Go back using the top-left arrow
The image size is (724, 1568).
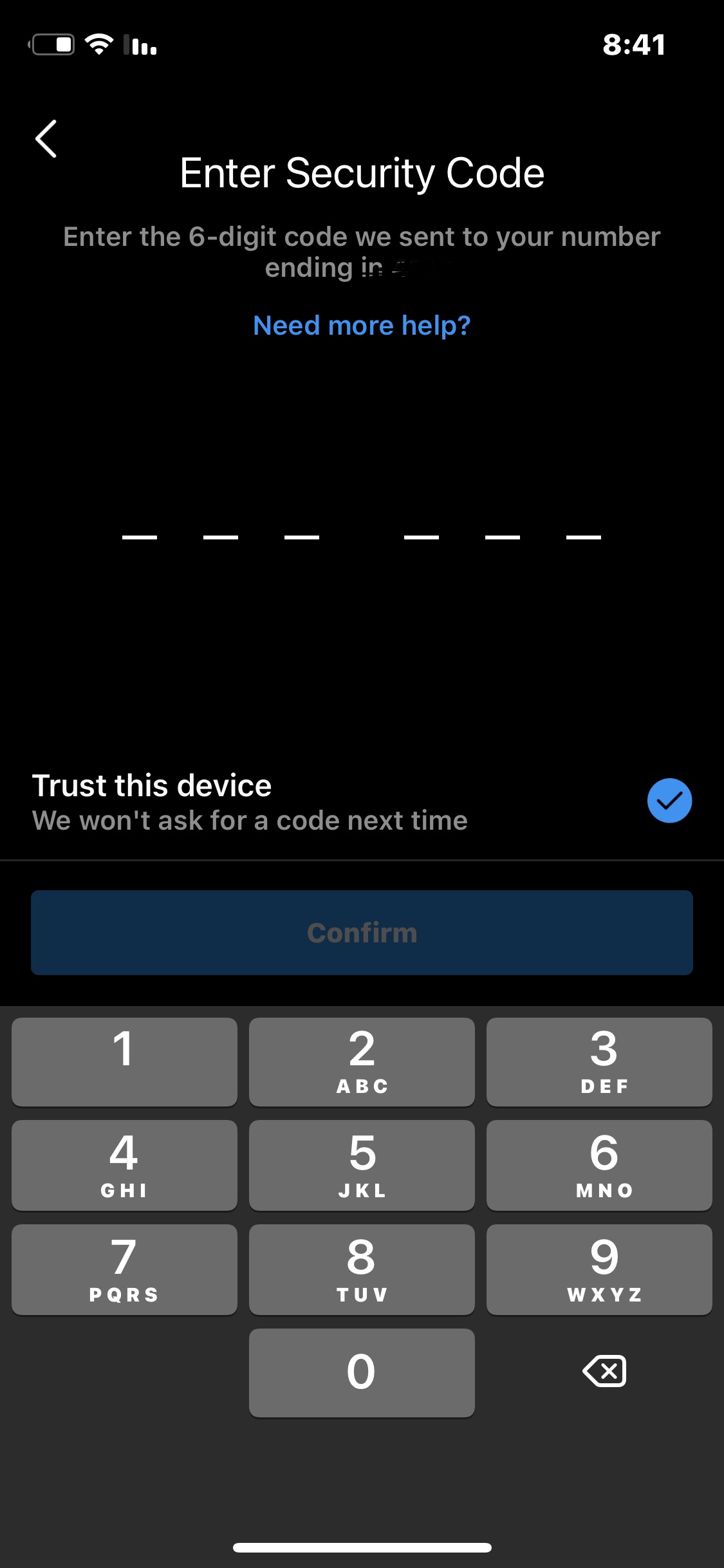(x=46, y=138)
